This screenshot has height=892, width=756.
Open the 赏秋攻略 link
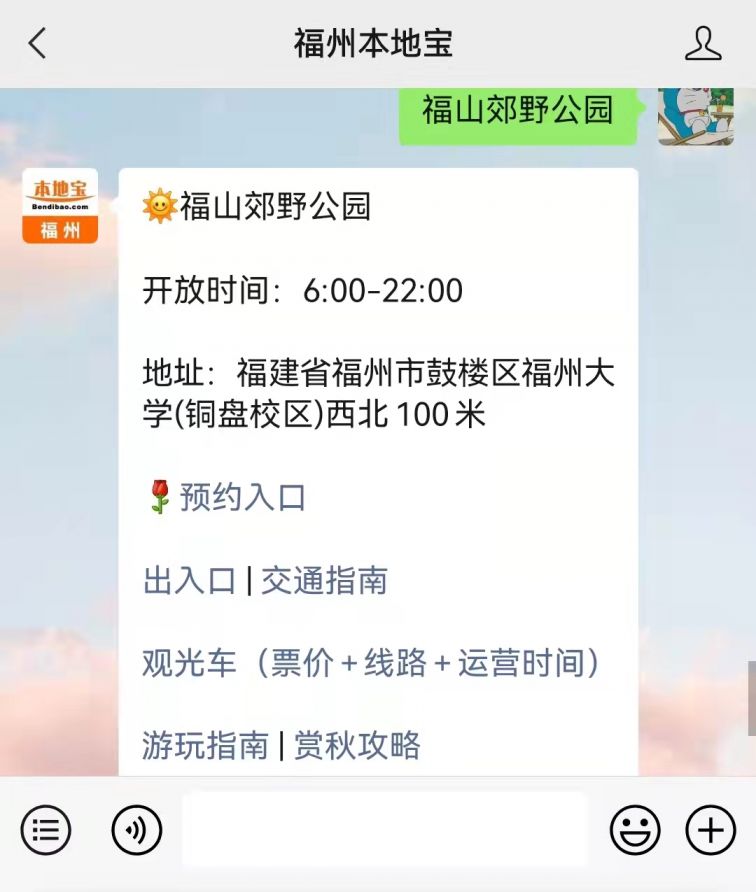click(x=357, y=745)
